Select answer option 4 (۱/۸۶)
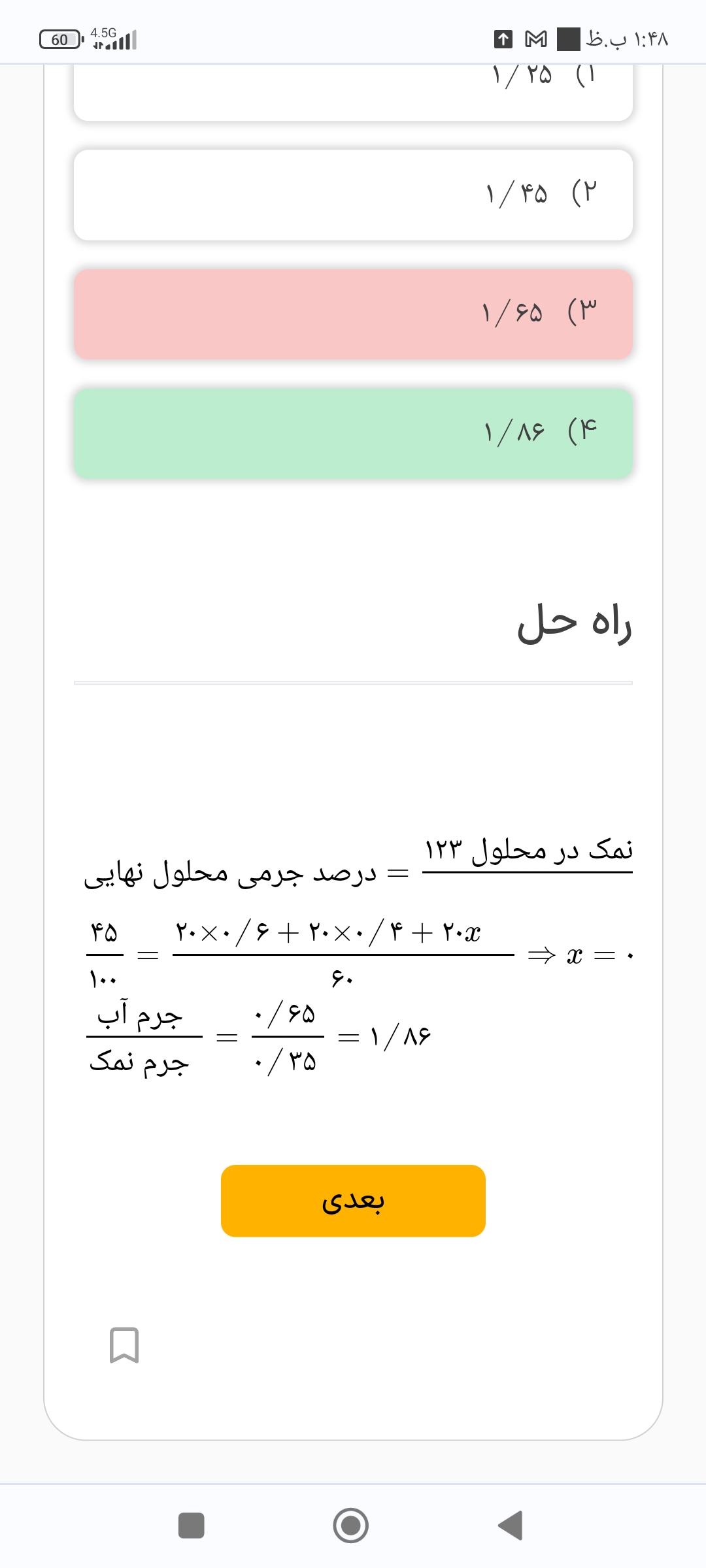 tap(353, 433)
